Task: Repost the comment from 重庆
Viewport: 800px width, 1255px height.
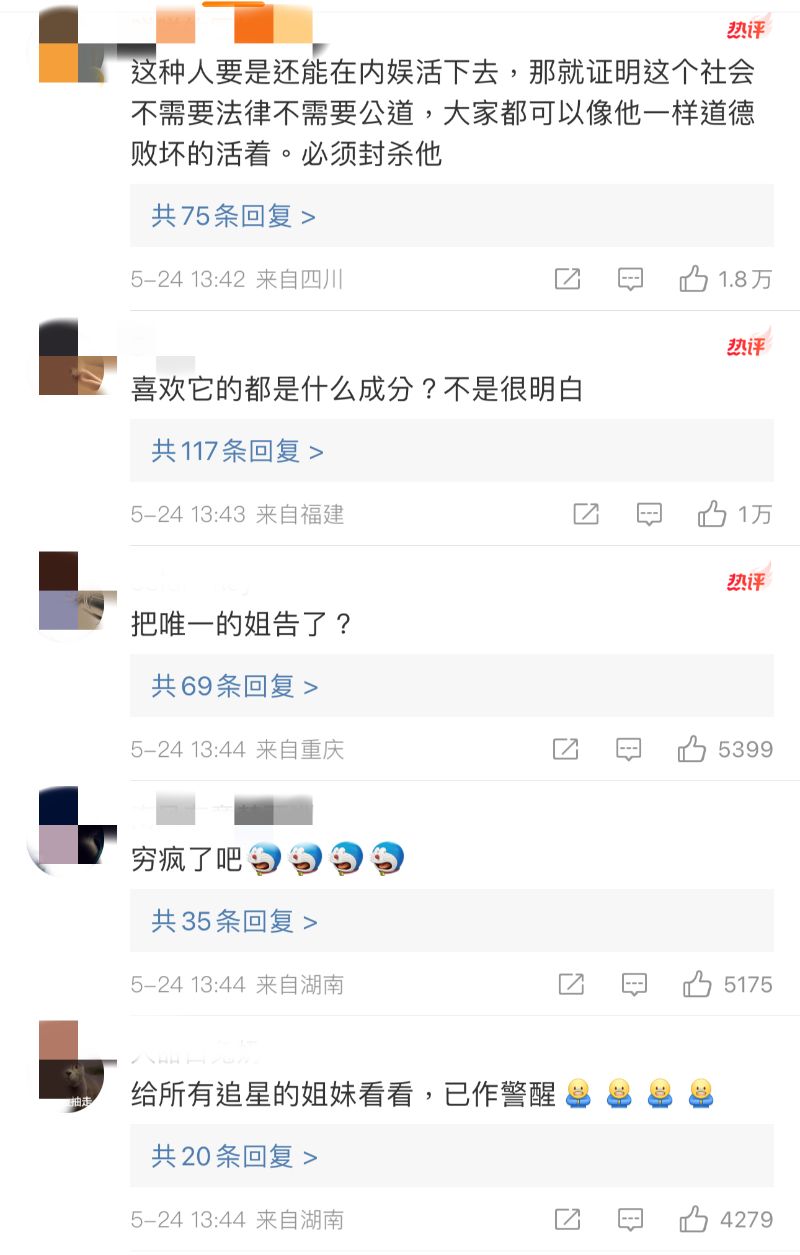Action: (565, 749)
